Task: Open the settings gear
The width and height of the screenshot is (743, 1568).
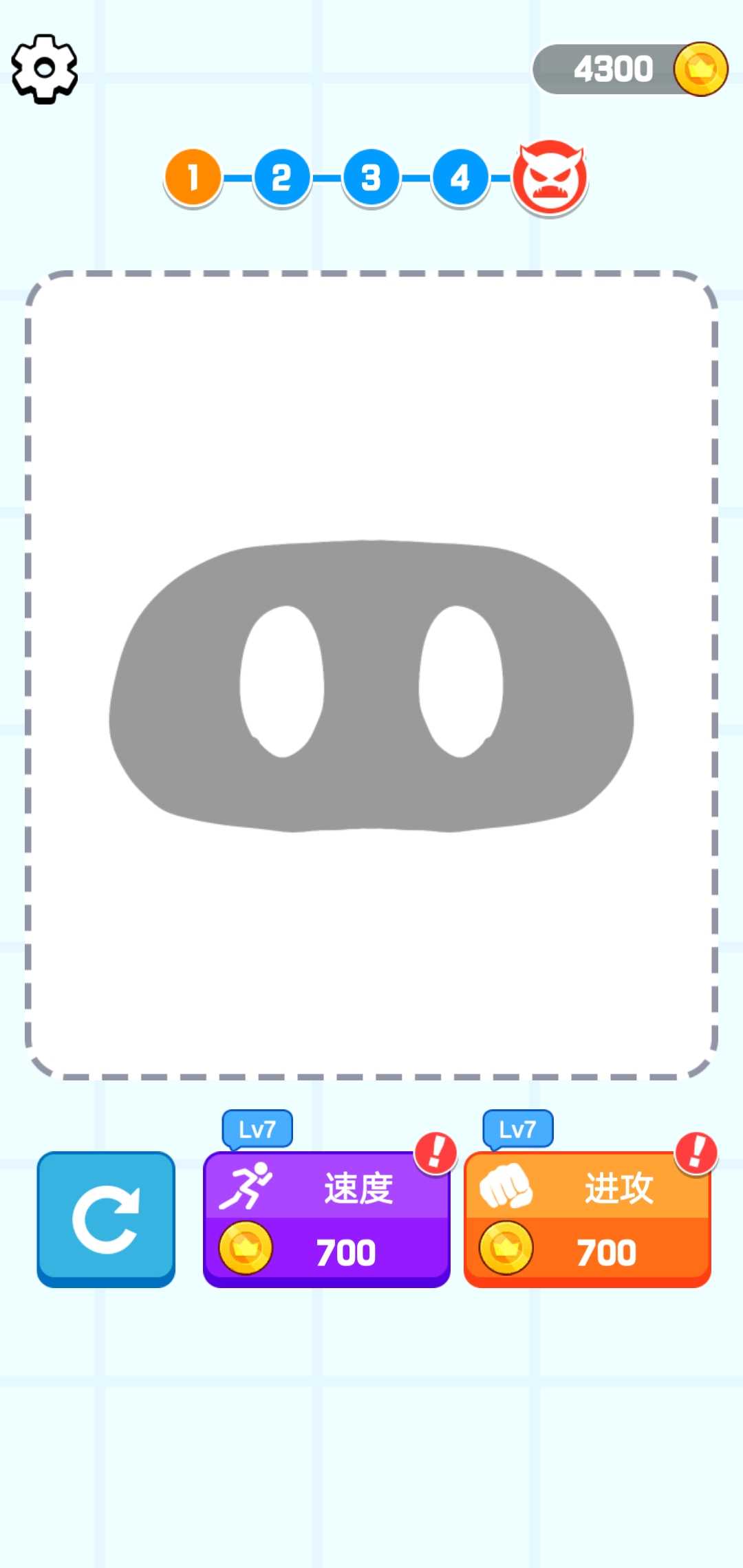Action: (x=45, y=69)
